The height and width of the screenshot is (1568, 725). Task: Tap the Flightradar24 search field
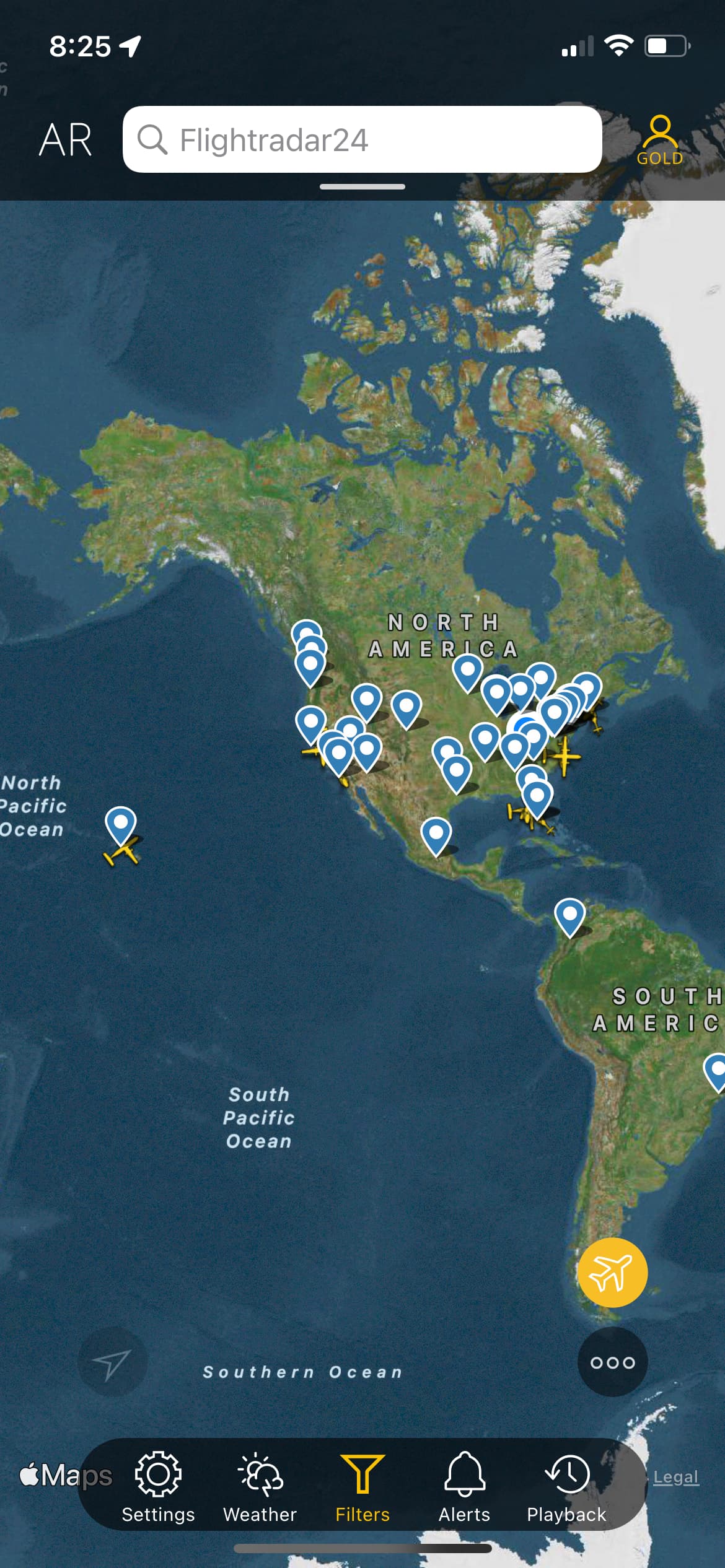(362, 140)
